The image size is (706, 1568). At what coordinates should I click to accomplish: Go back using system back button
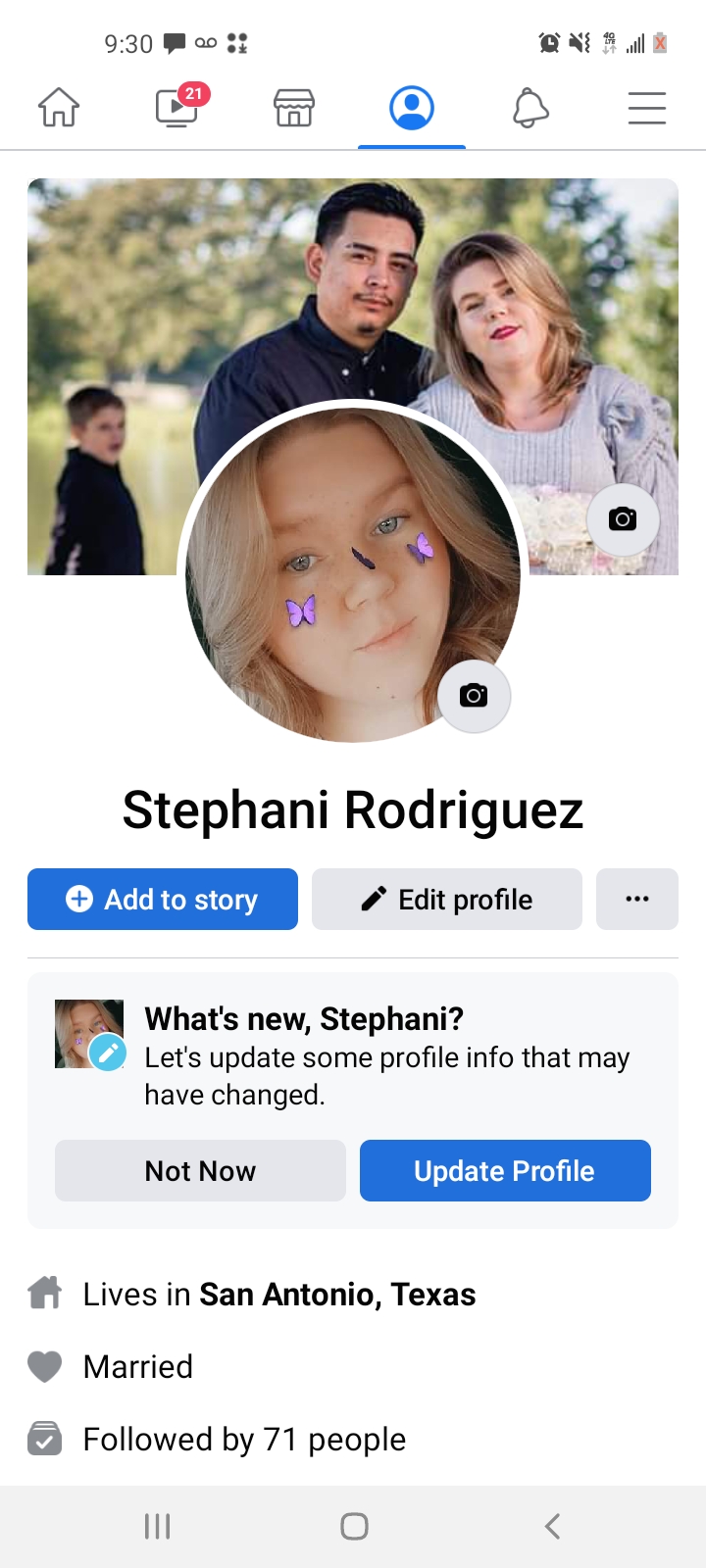[552, 1526]
